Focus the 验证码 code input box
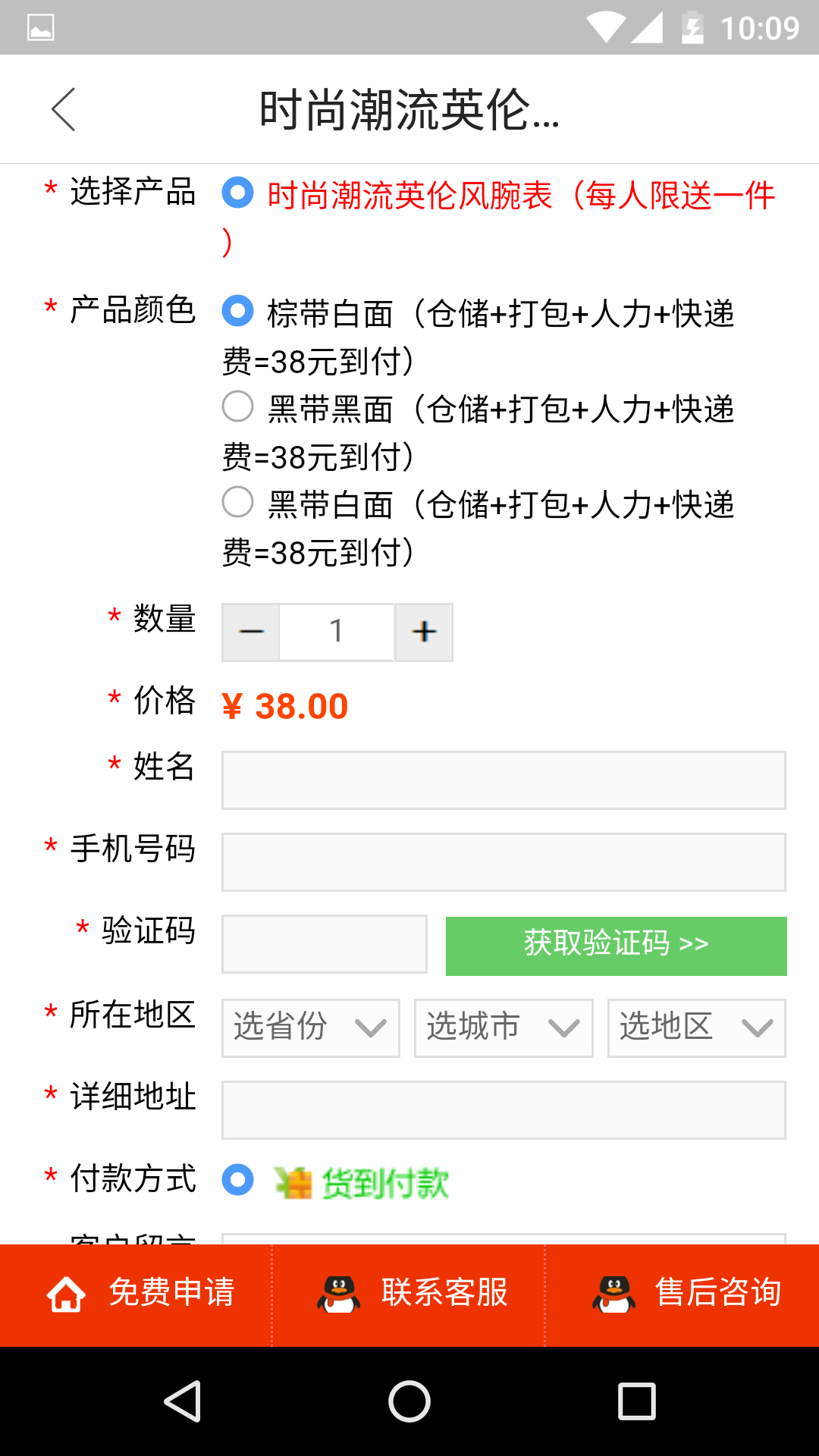 click(325, 944)
